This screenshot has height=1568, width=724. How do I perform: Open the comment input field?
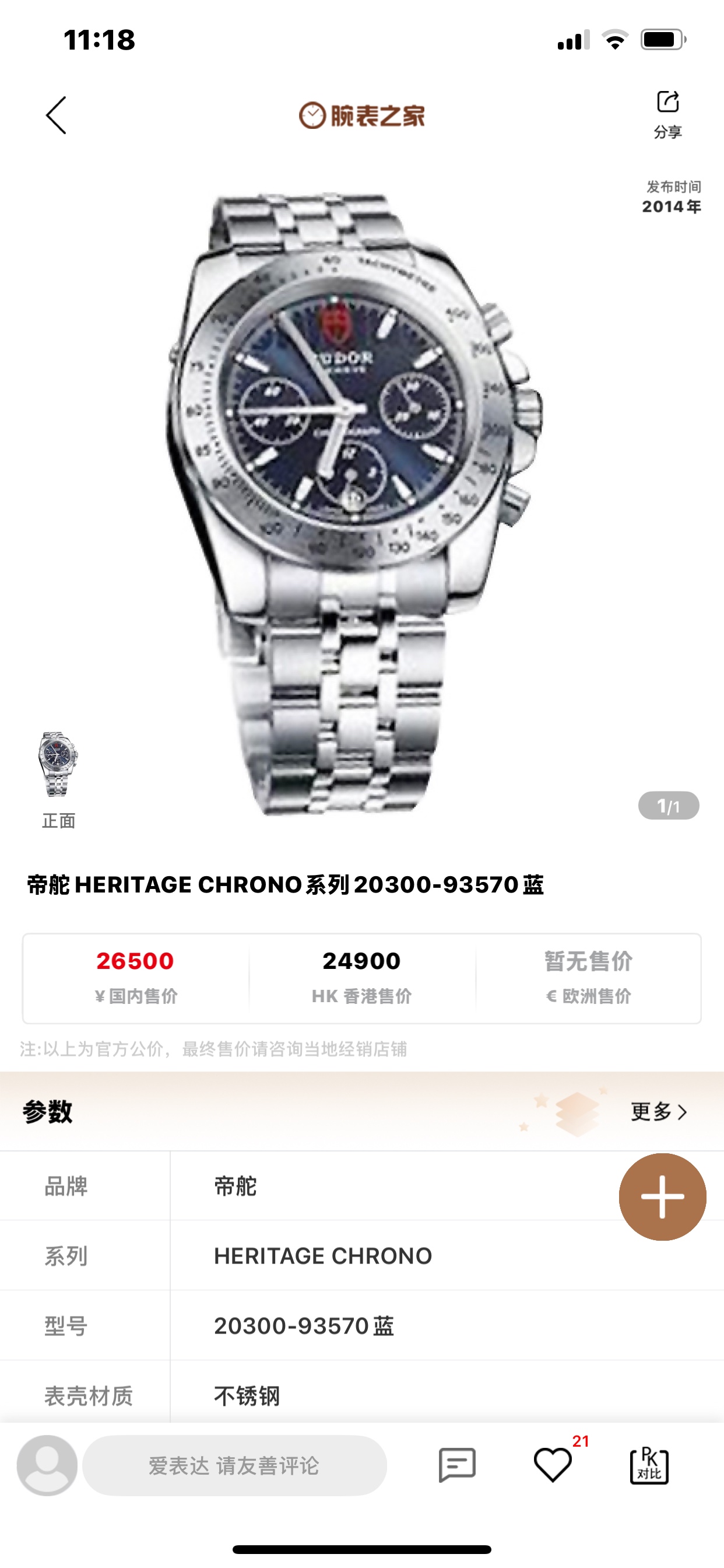pyautogui.click(x=234, y=1465)
